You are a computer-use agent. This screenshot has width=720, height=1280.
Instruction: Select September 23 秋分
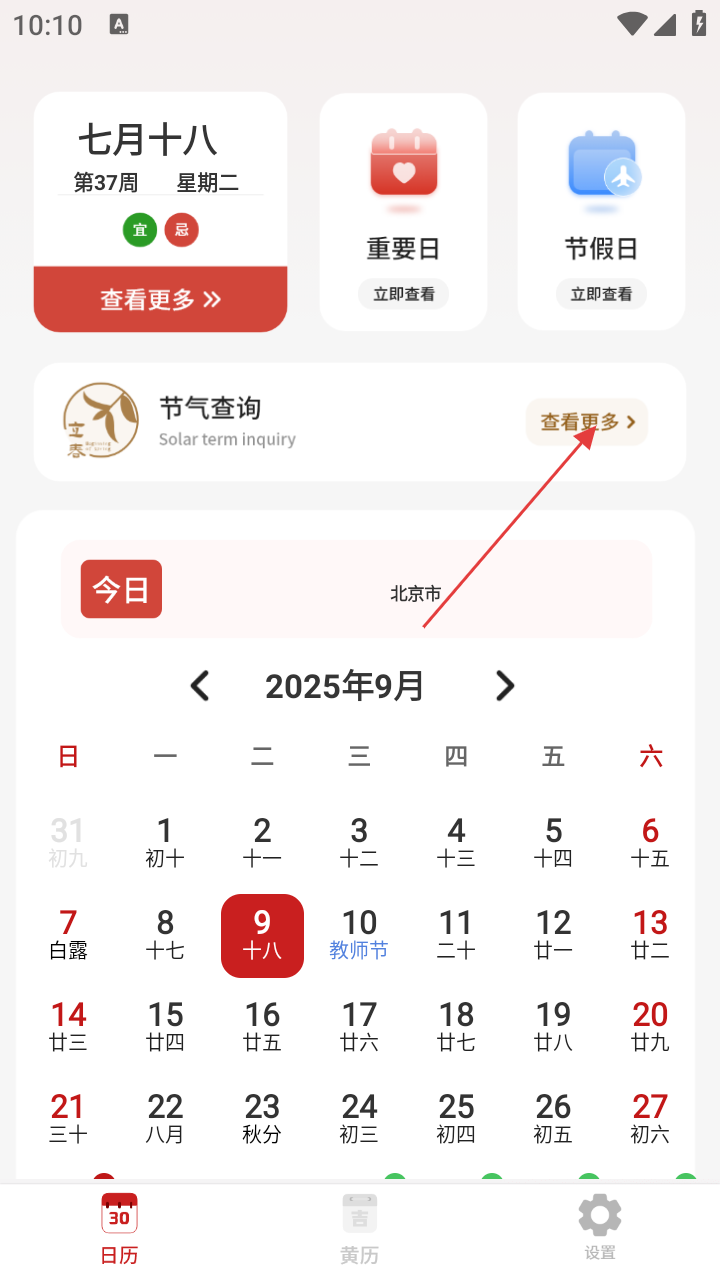[262, 1119]
